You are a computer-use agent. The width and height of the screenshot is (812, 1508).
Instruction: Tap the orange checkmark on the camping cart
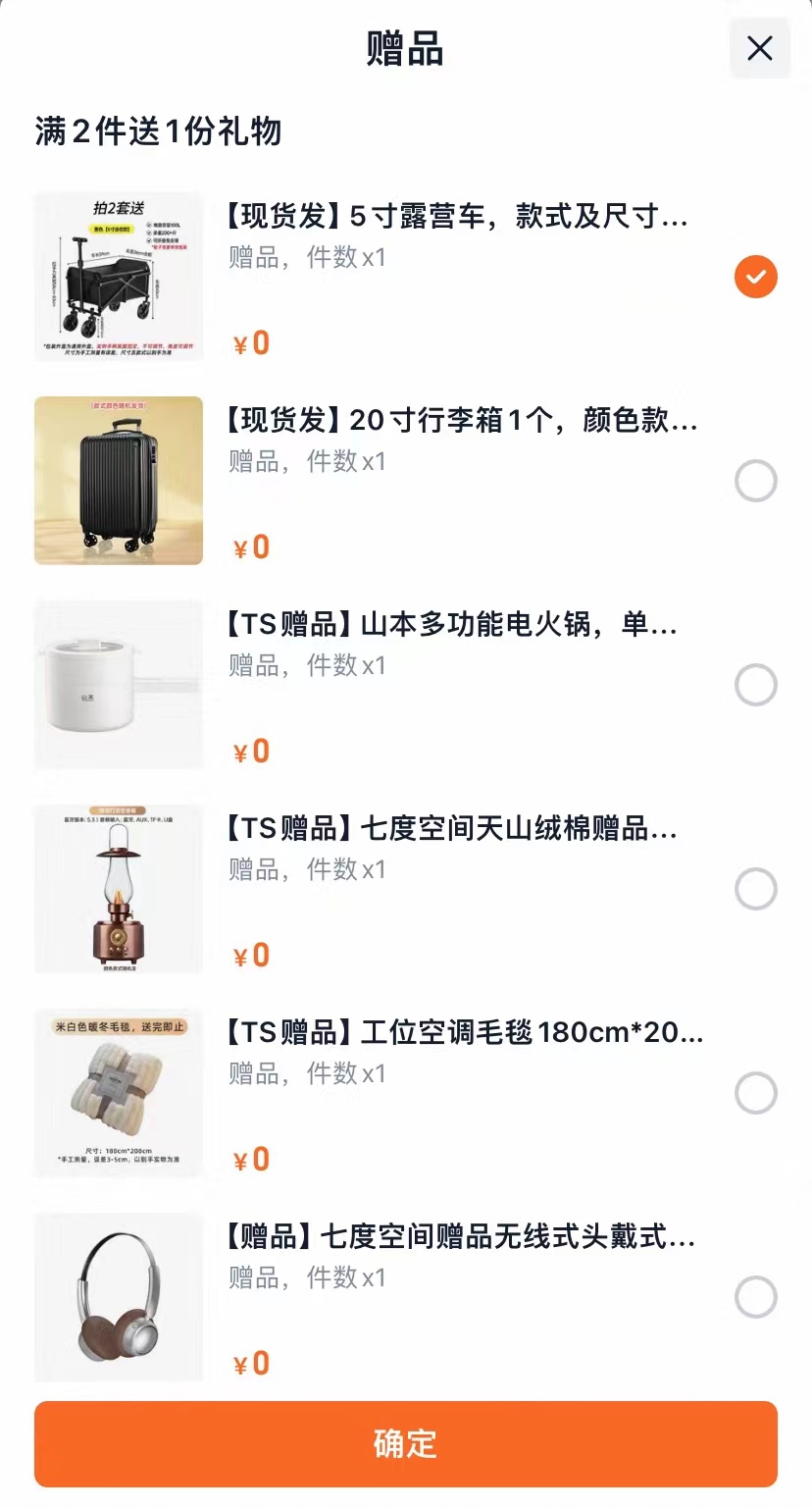pos(755,277)
